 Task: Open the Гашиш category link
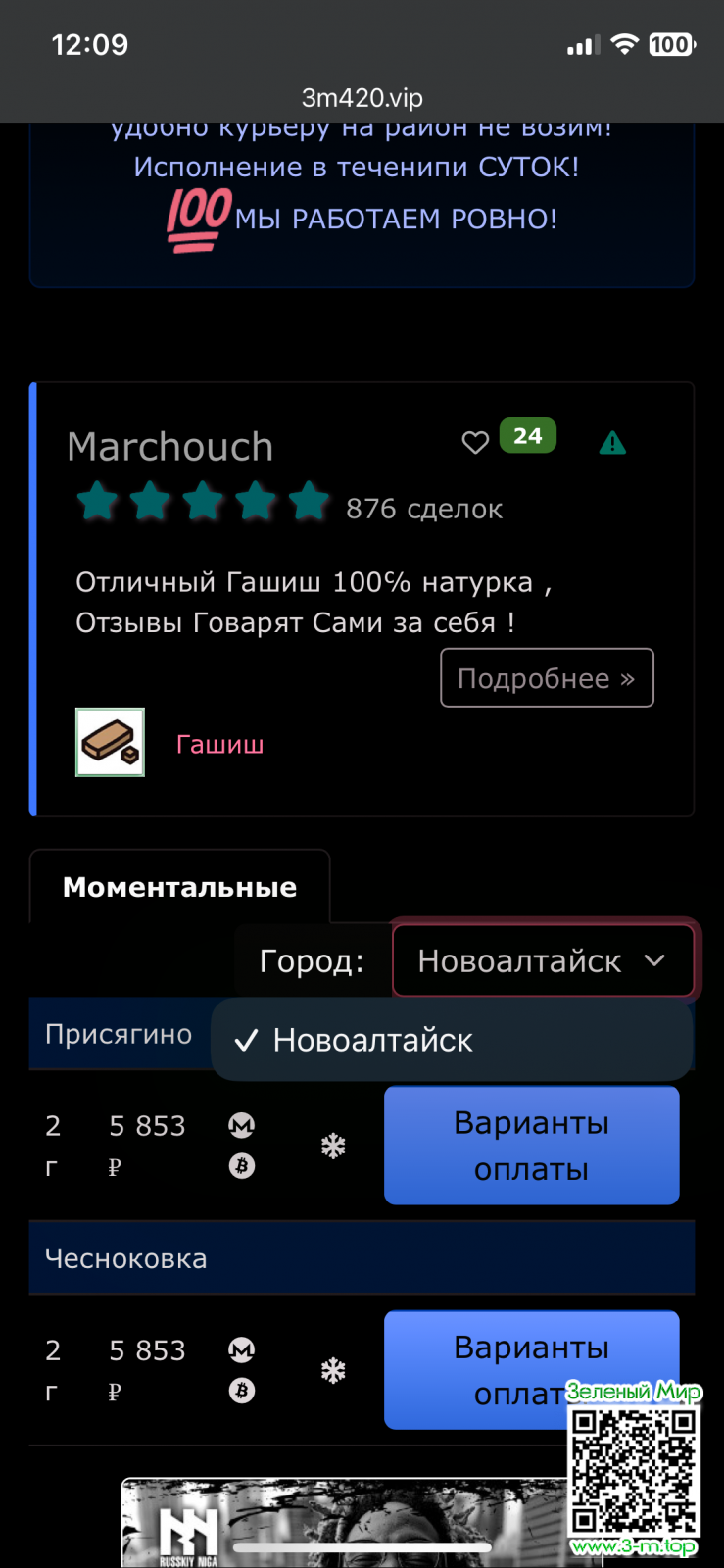click(x=219, y=745)
